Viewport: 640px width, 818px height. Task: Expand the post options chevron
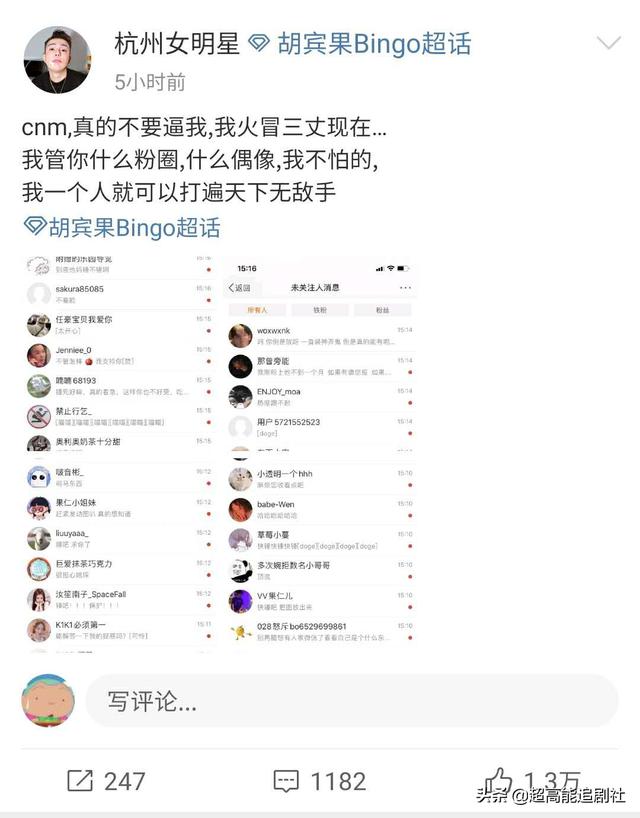coord(609,43)
